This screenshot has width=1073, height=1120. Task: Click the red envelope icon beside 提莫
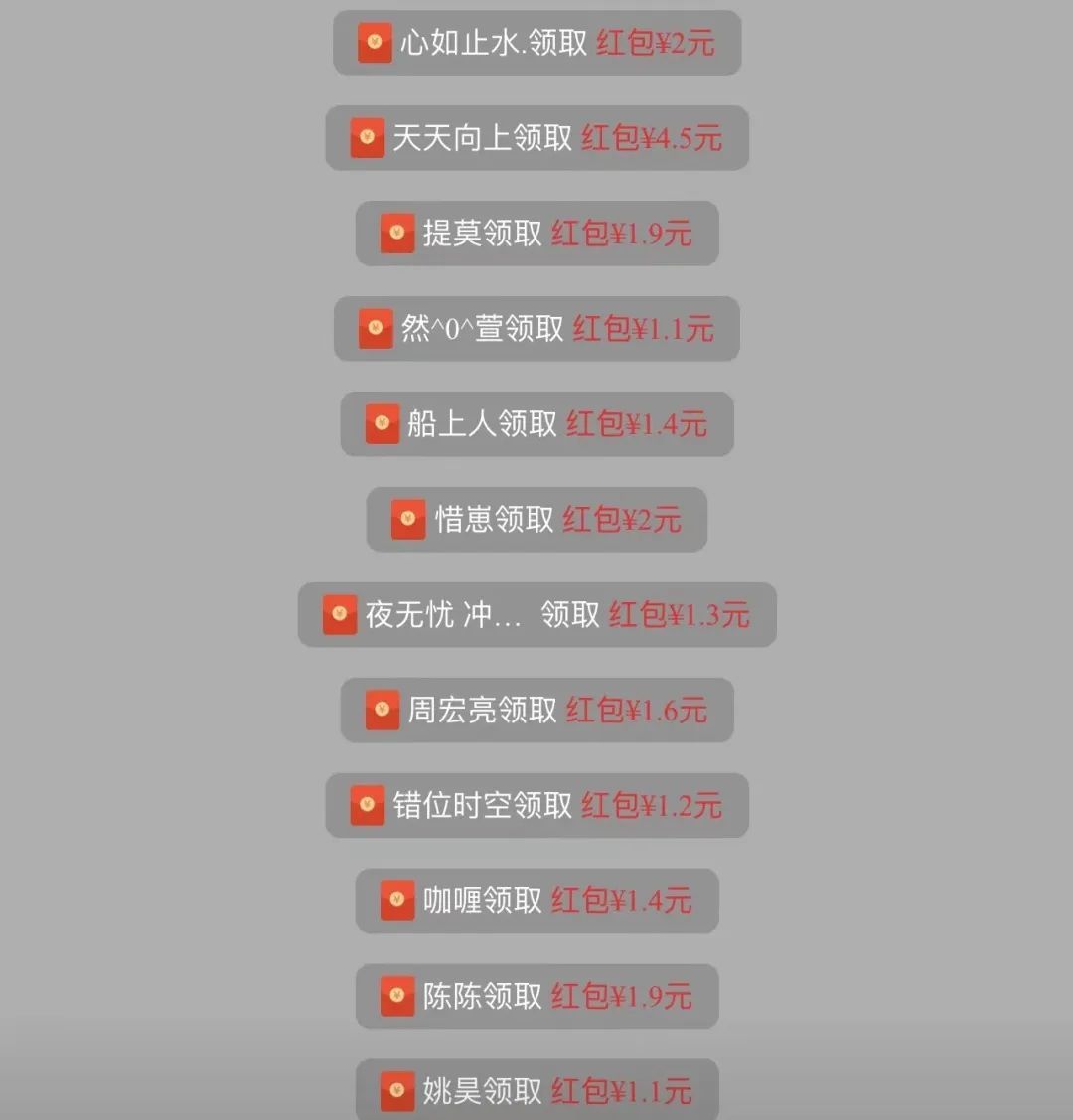pos(397,234)
